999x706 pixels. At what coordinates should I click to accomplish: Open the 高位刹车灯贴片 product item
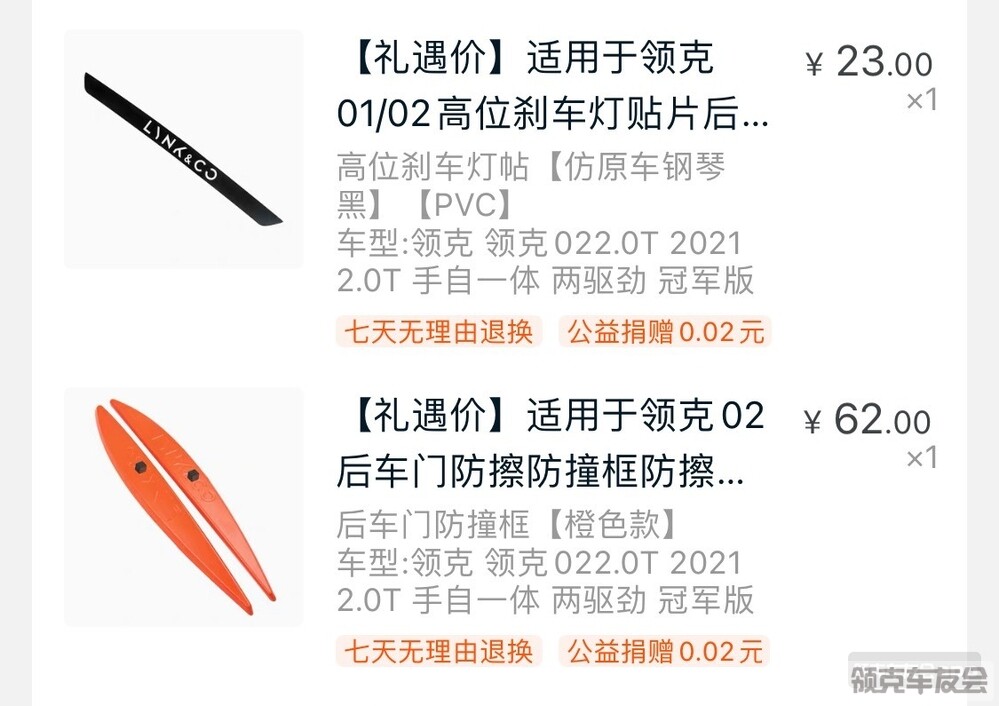coord(552,88)
